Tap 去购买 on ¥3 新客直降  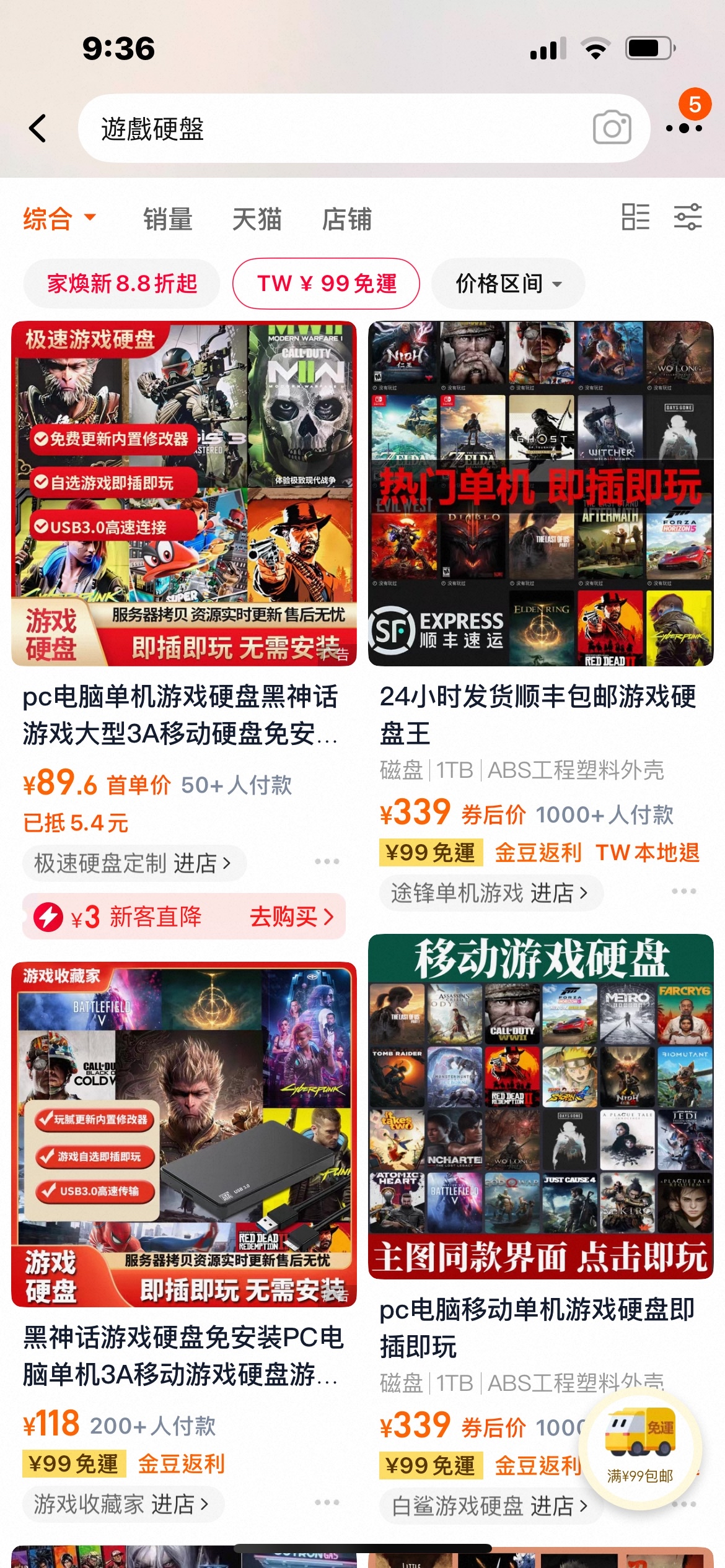click(x=291, y=917)
